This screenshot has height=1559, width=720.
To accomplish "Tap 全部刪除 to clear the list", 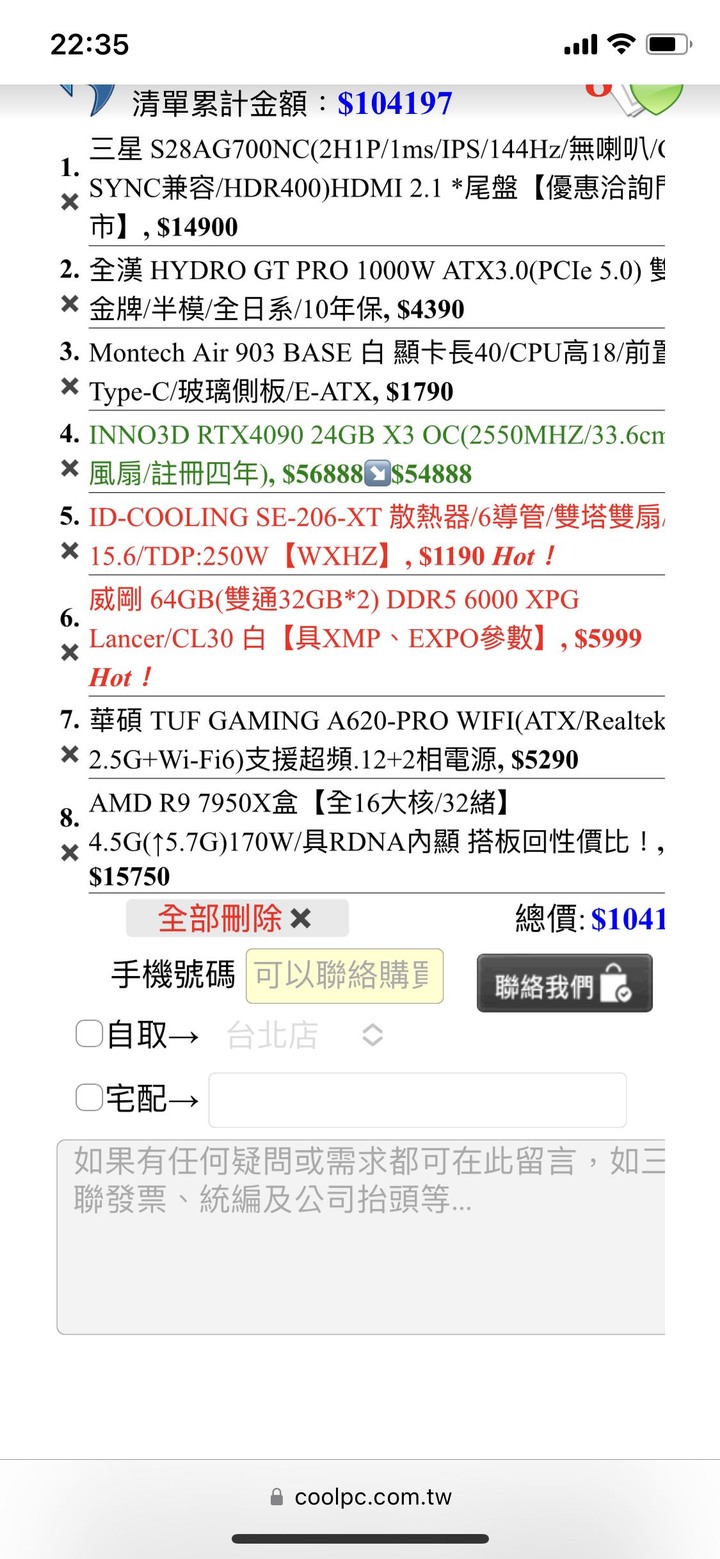I will coord(236,918).
